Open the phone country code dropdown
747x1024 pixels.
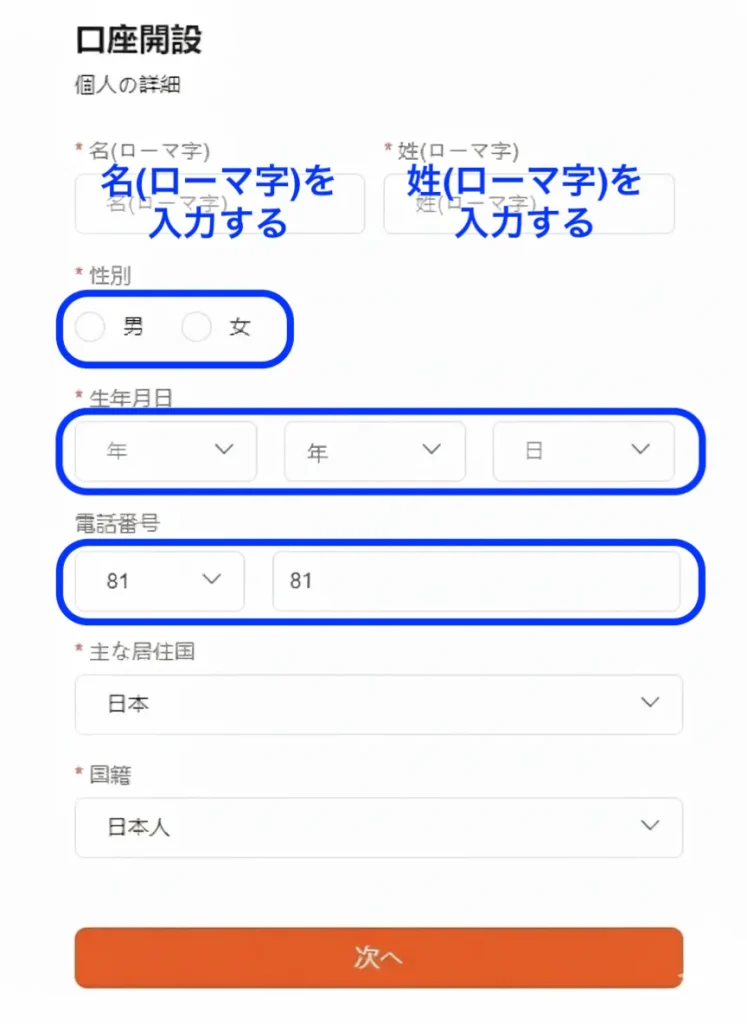[159, 581]
